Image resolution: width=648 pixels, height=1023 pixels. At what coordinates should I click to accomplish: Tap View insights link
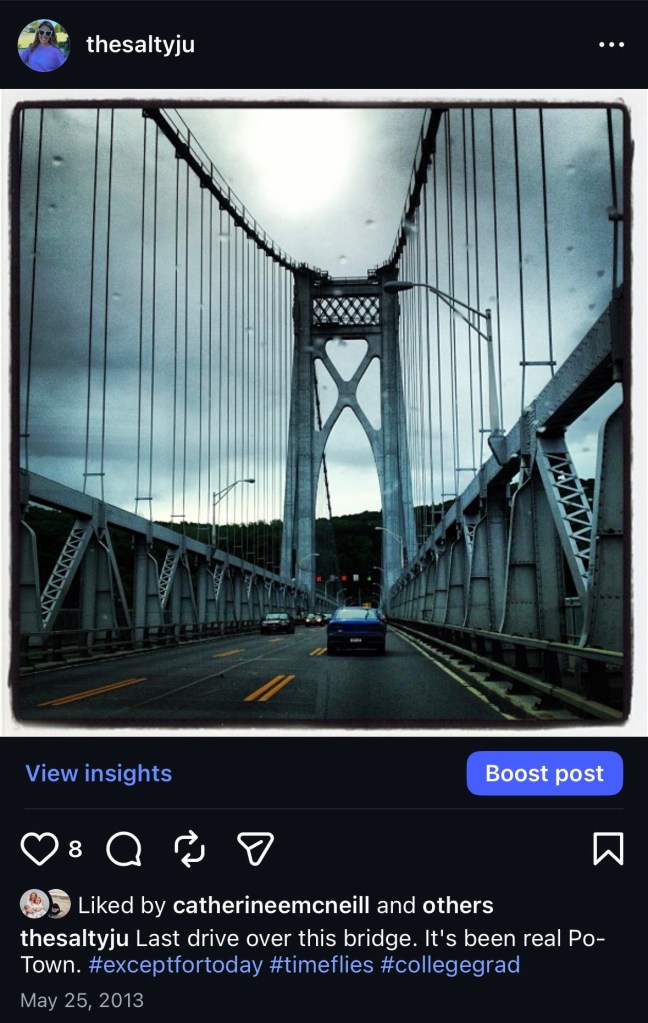pos(98,773)
